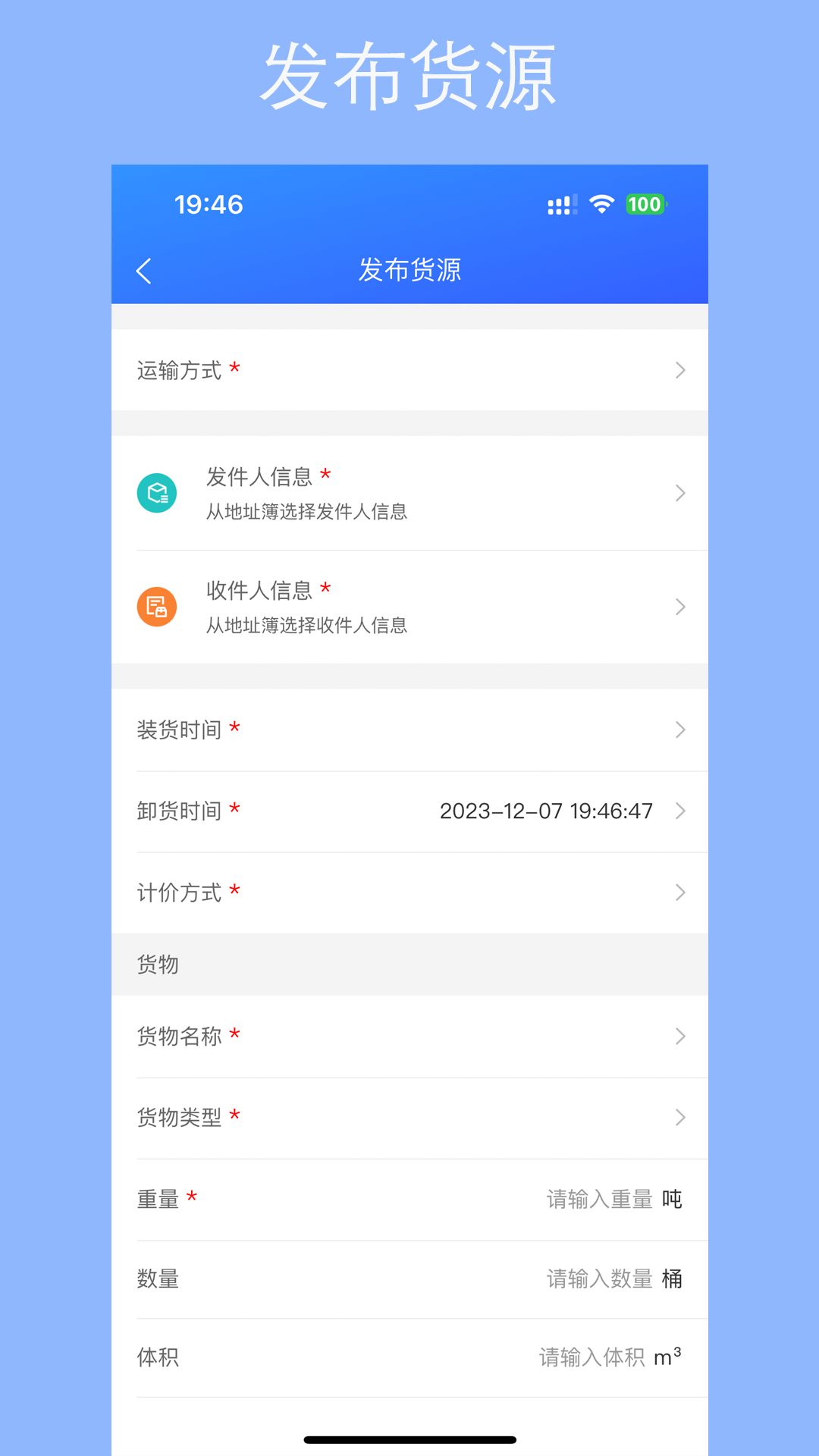
Task: Expand the 装货时间 picker
Action: [x=409, y=730]
